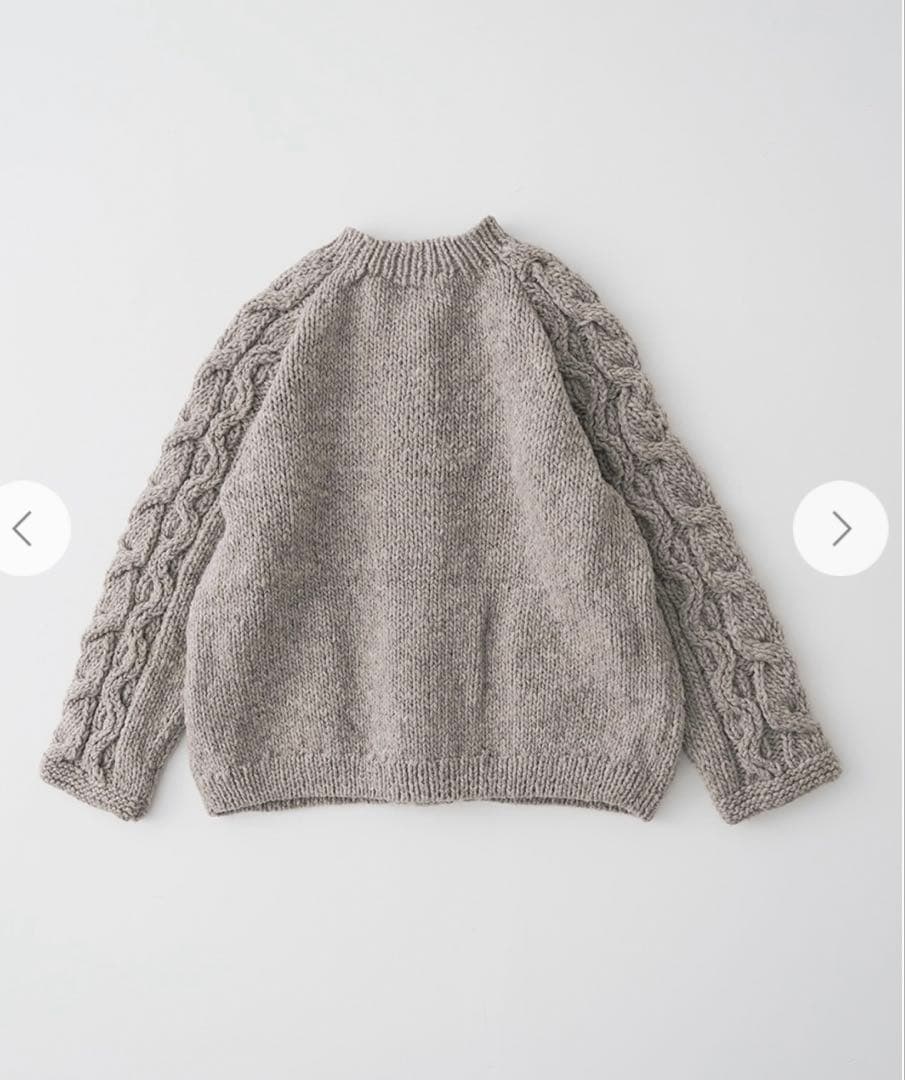Show the next product image
This screenshot has width=905, height=1080.
(x=840, y=528)
